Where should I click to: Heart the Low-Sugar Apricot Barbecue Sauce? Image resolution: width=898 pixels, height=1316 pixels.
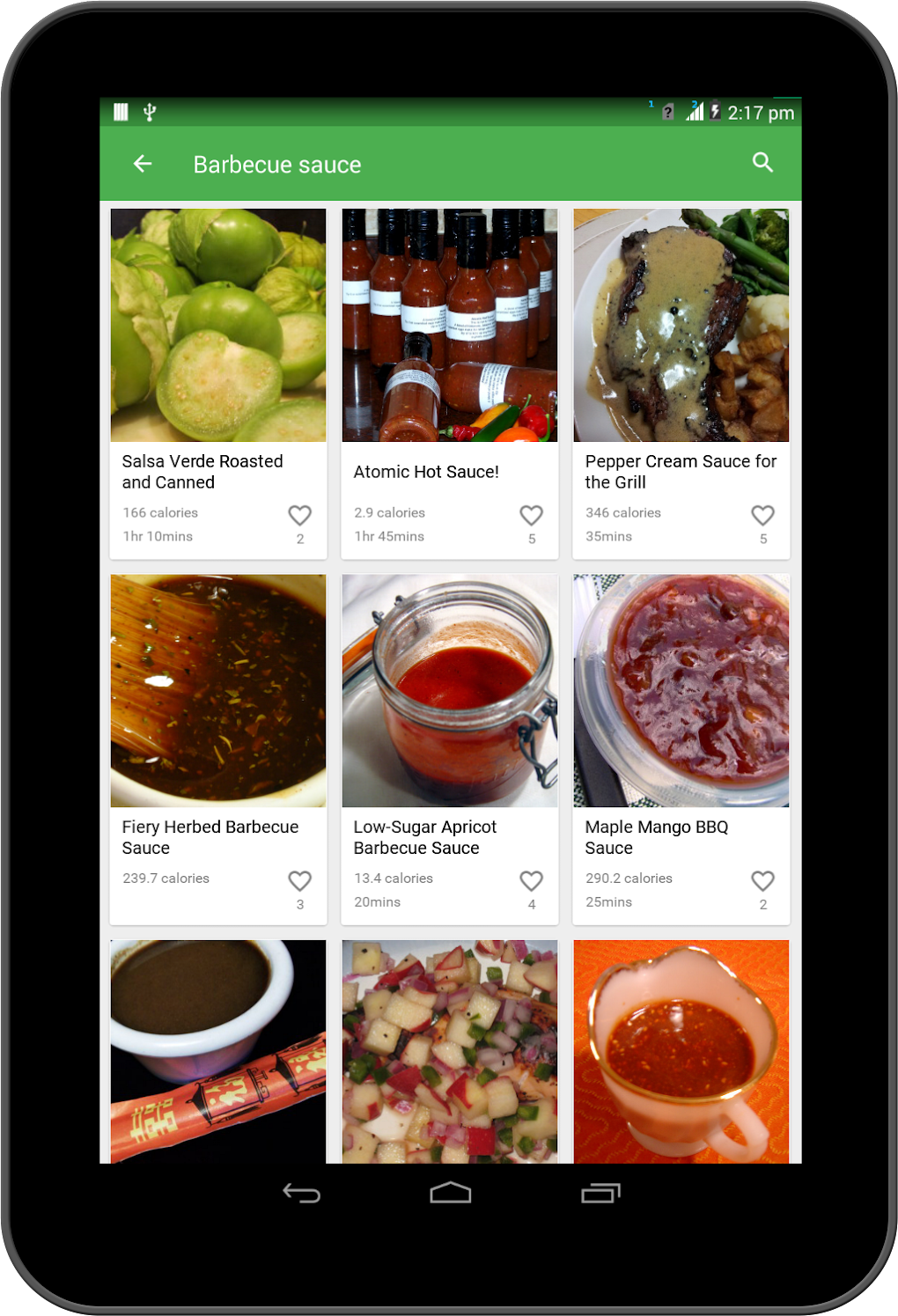[x=532, y=880]
